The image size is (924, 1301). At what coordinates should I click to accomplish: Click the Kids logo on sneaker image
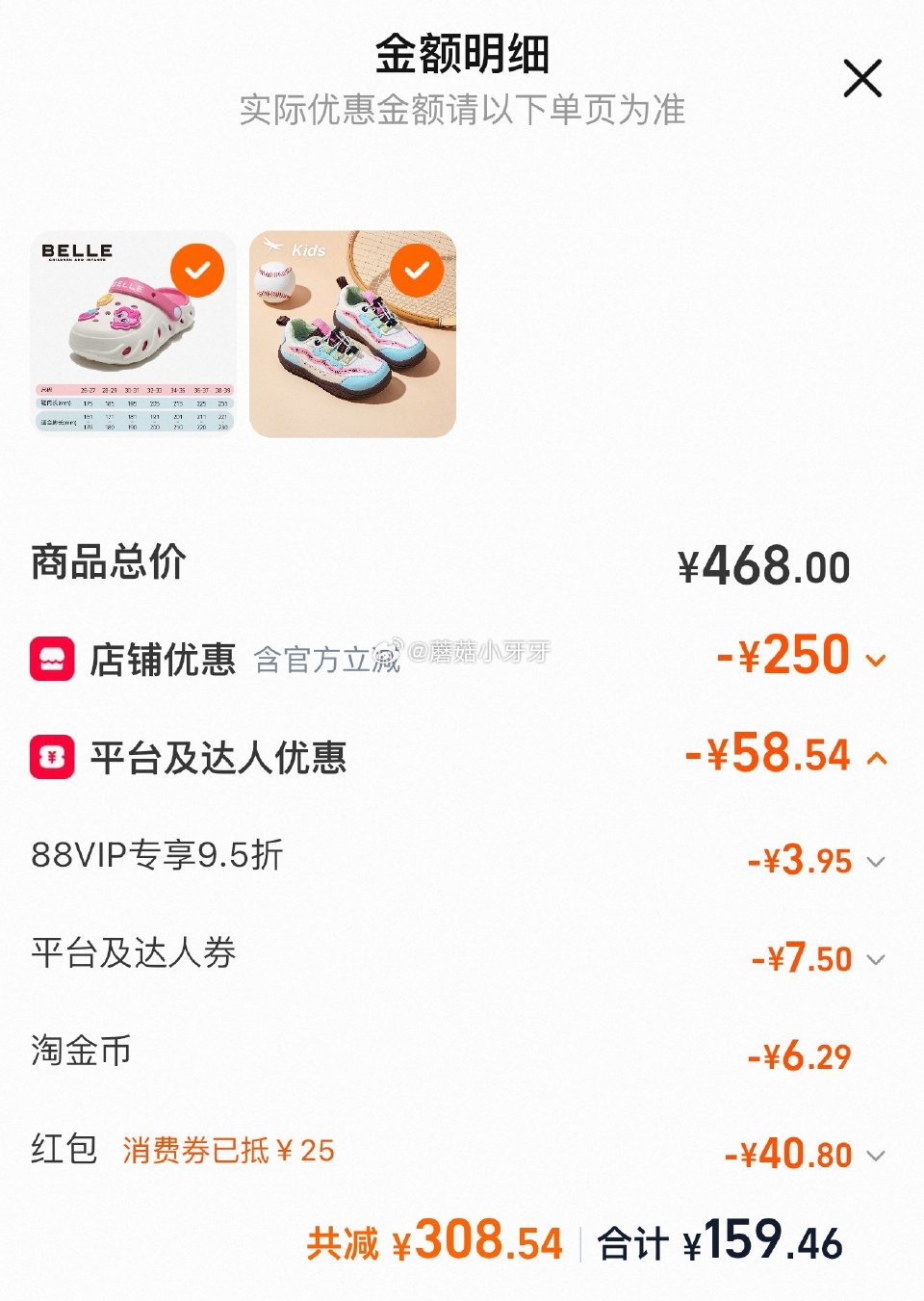click(x=308, y=248)
